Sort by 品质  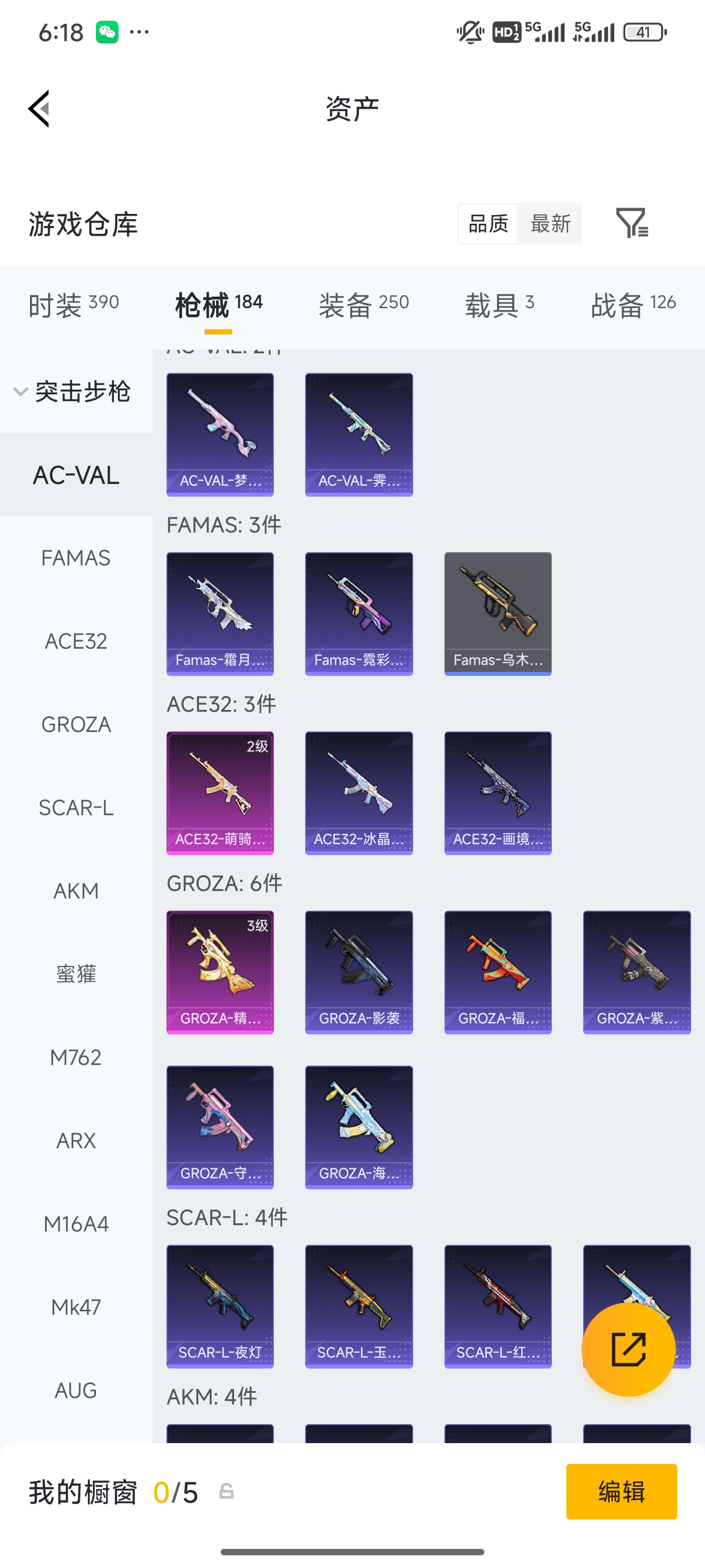[x=488, y=223]
